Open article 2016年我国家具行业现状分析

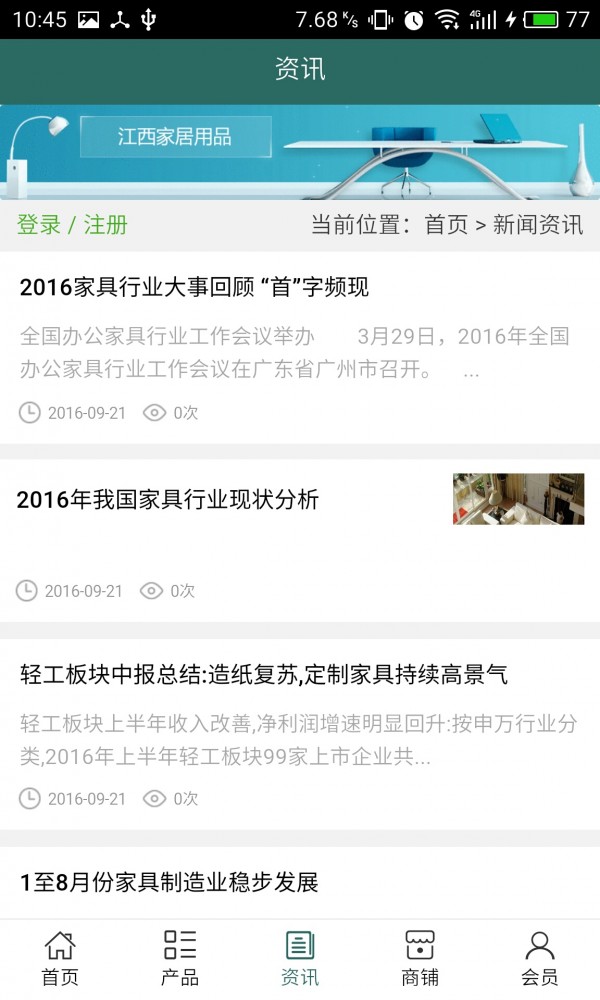(x=168, y=499)
